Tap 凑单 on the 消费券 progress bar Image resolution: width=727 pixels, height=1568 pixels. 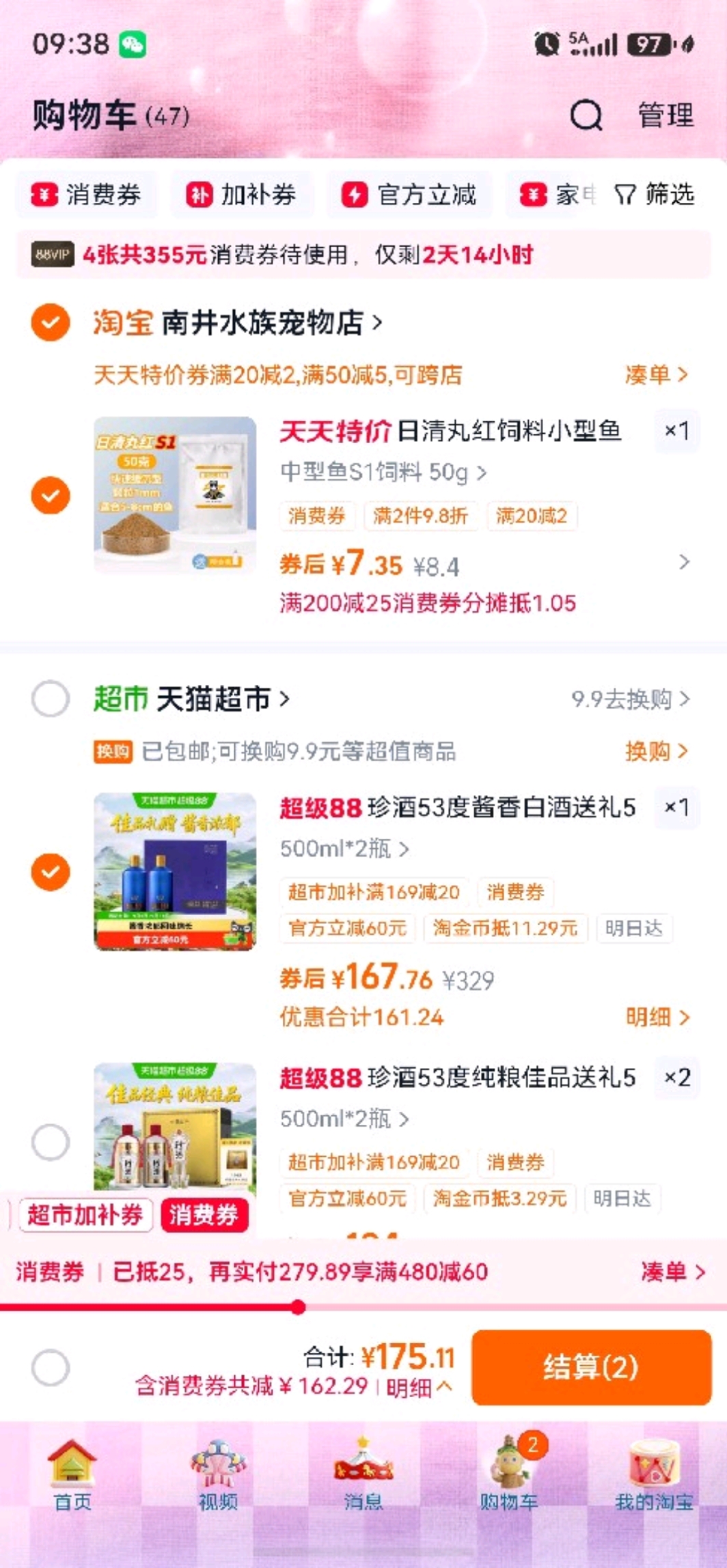tap(673, 1272)
